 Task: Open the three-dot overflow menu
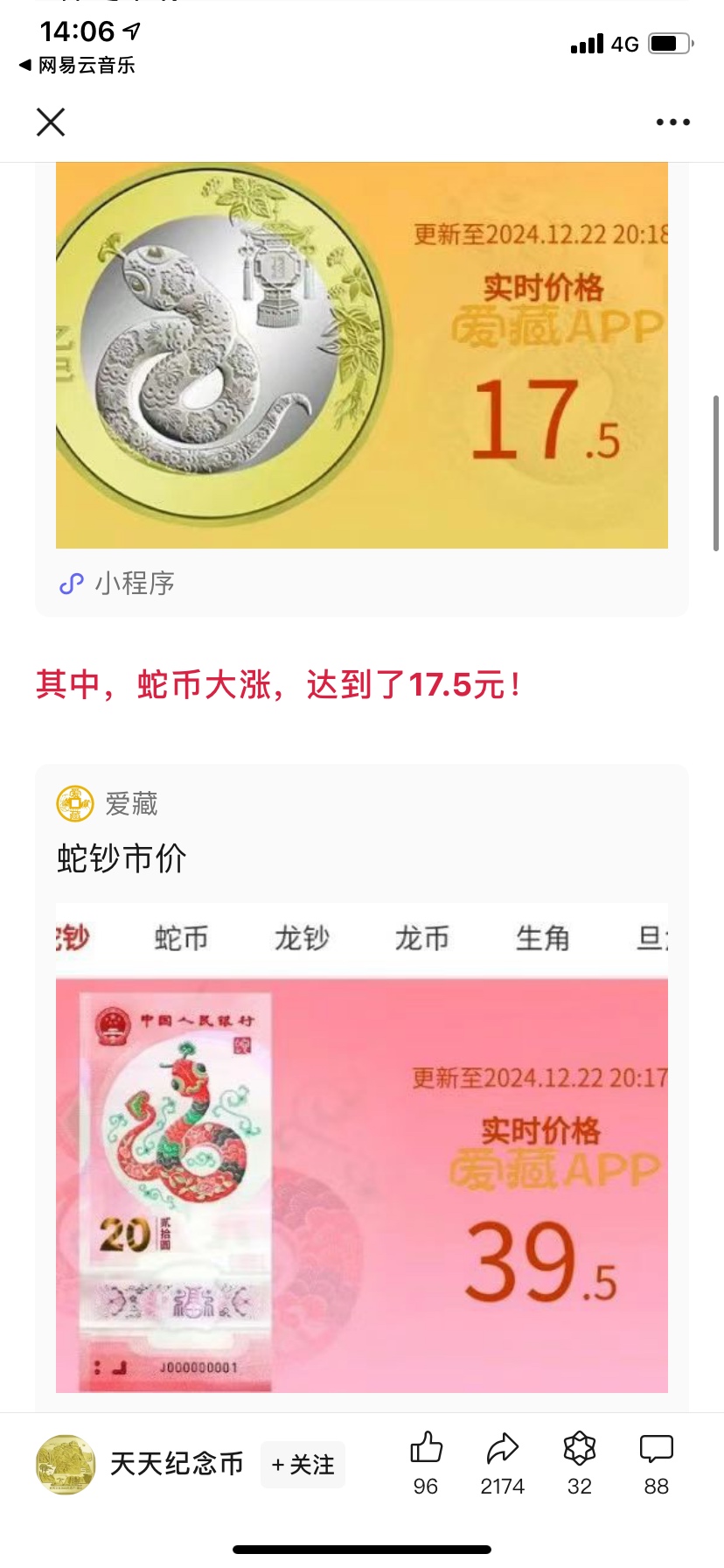point(672,122)
